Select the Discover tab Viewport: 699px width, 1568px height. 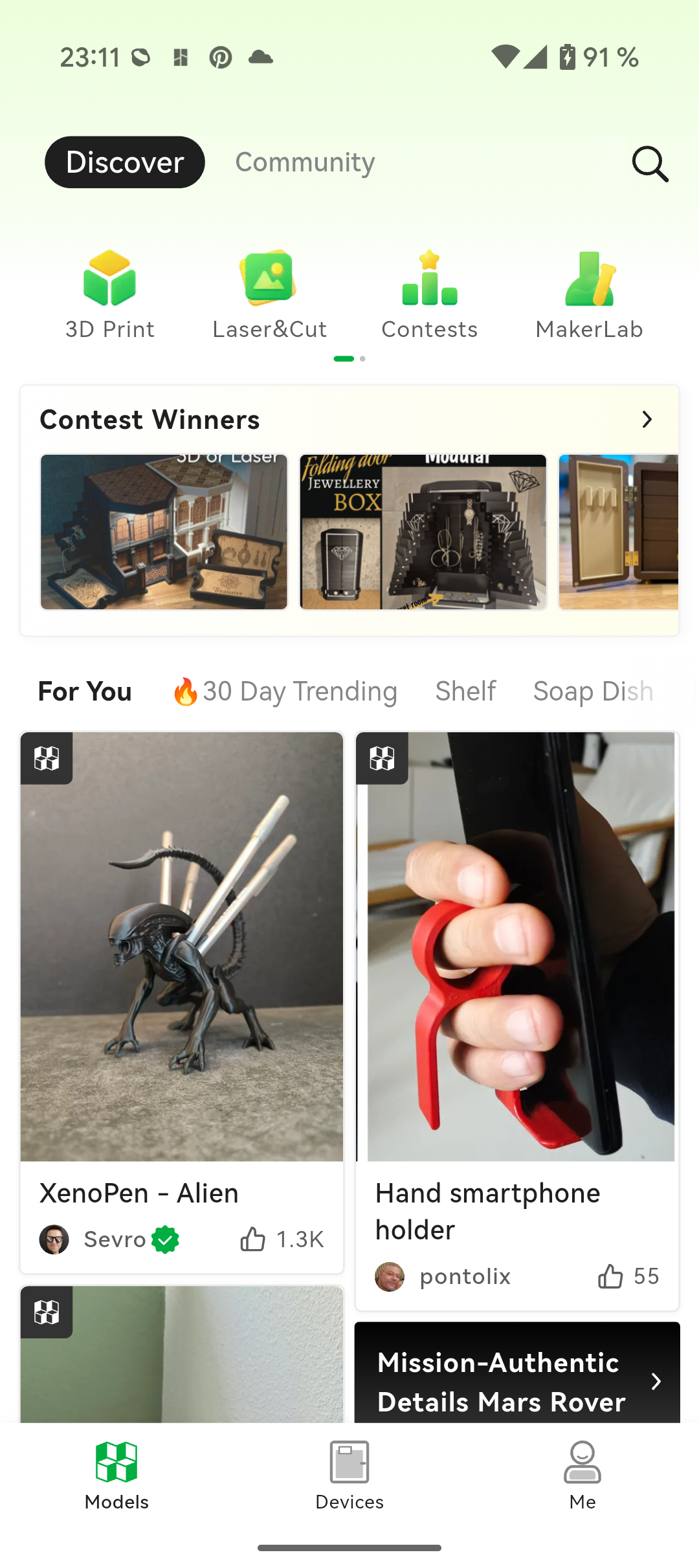click(x=125, y=162)
